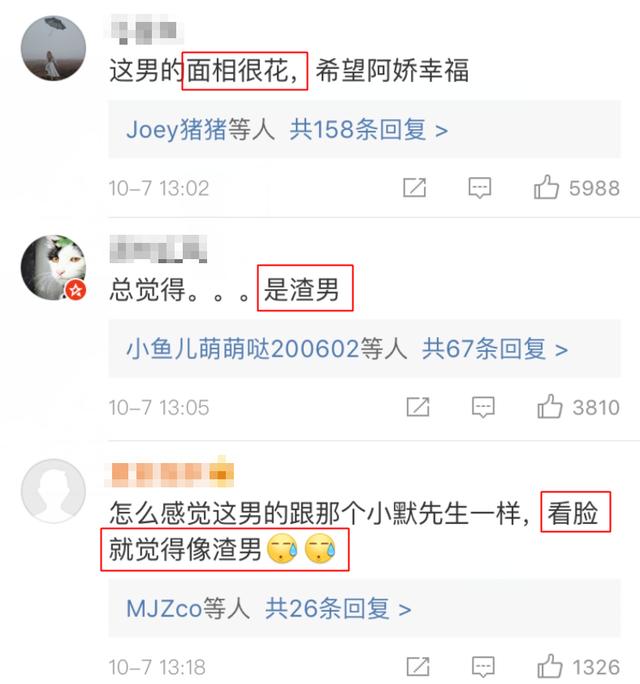The height and width of the screenshot is (684, 640).
Task: Open the umbrella avatar commenter's profile
Action: click(53, 49)
